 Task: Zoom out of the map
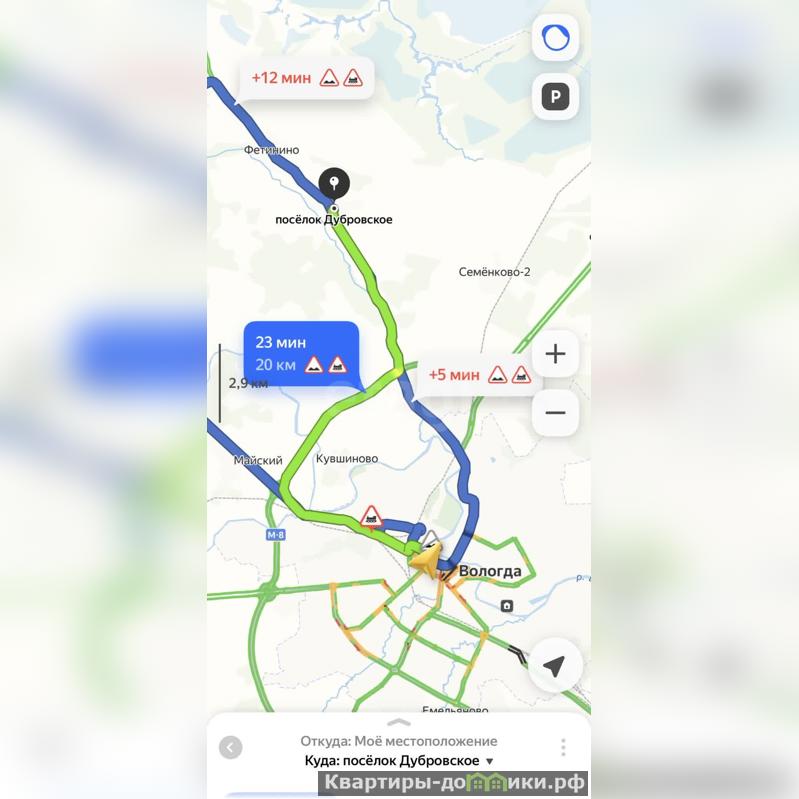[x=555, y=412]
